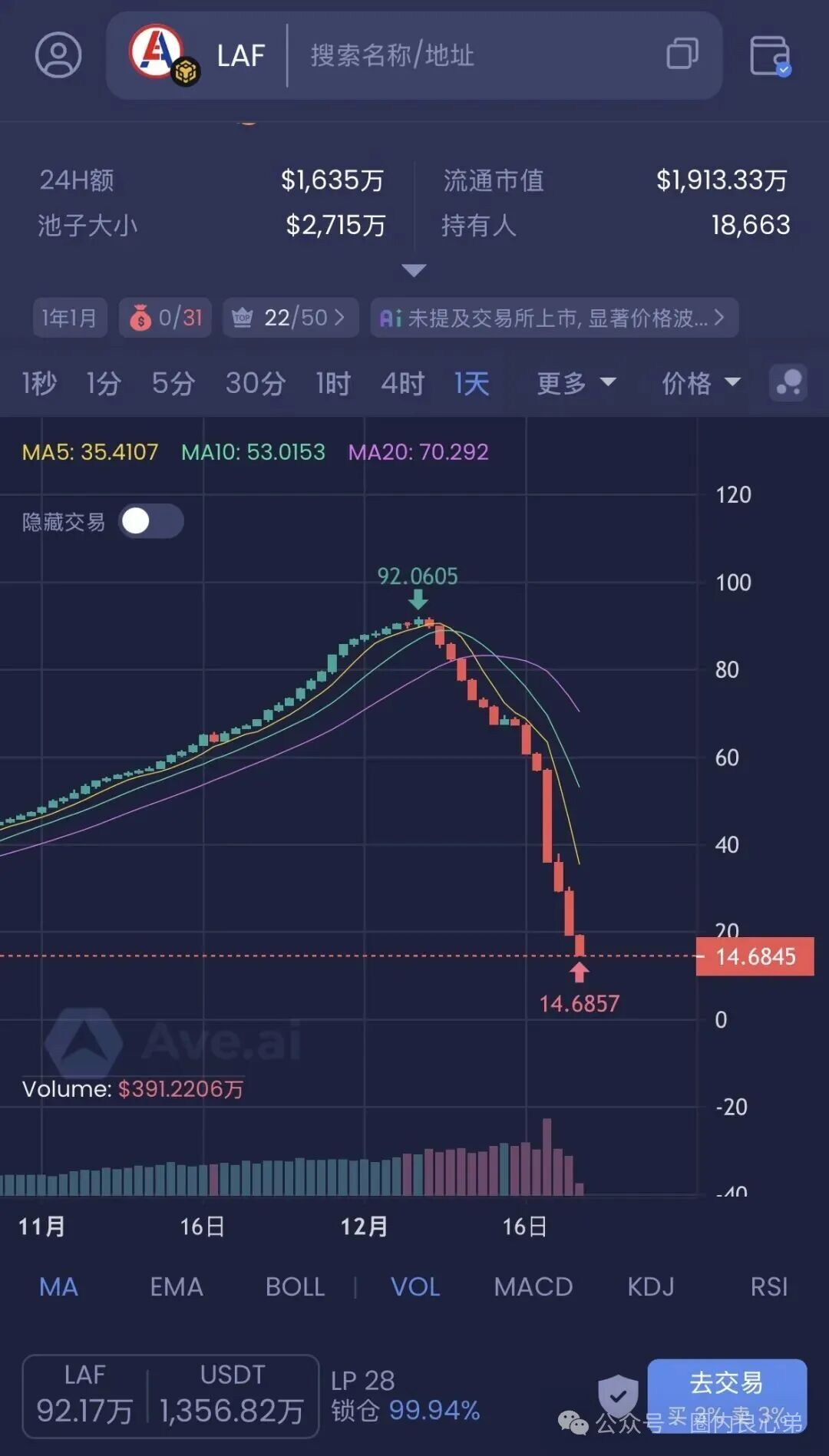This screenshot has width=829, height=1456.
Task: Tap the 搜索名称/地址 search field
Action: 461,55
